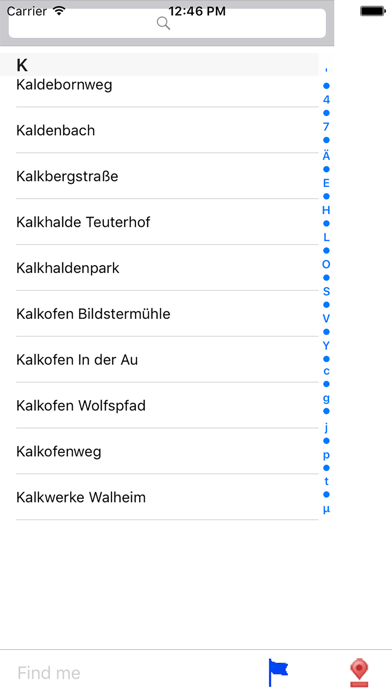Jump to index letter E
The image size is (392, 696).
pos(326,183)
